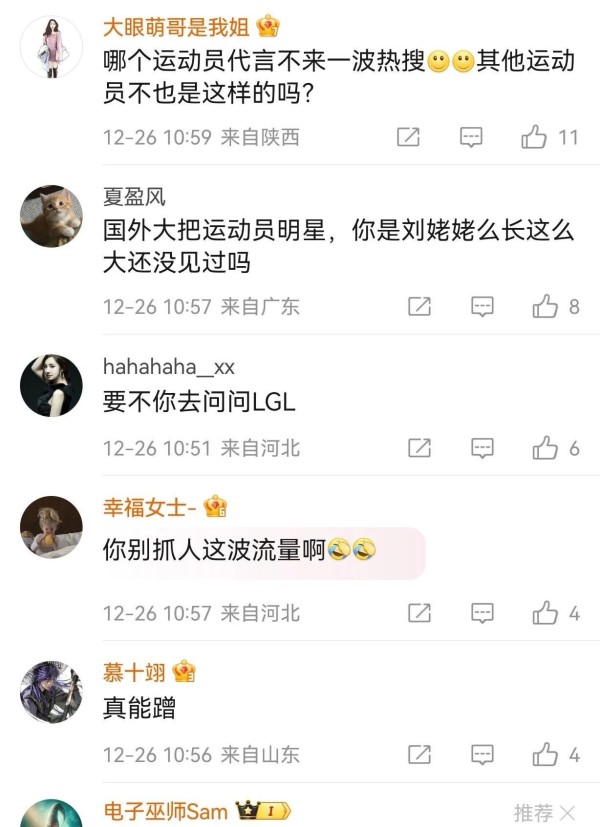Like 夏盈风's comment
Screen dimensions: 600x827
545,306
